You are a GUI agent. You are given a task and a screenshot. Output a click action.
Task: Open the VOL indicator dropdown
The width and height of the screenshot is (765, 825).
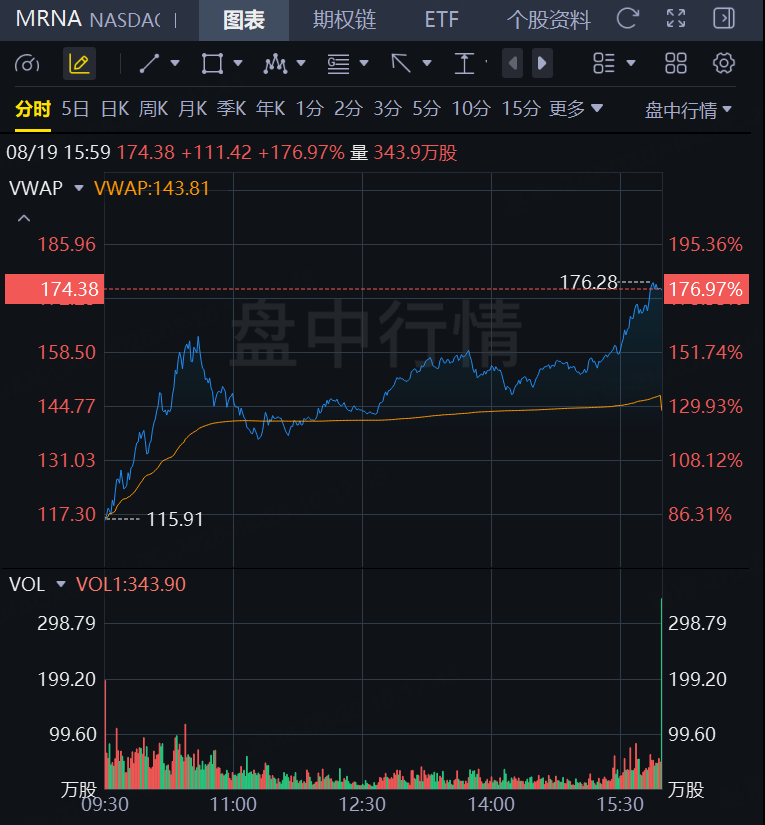point(61,584)
